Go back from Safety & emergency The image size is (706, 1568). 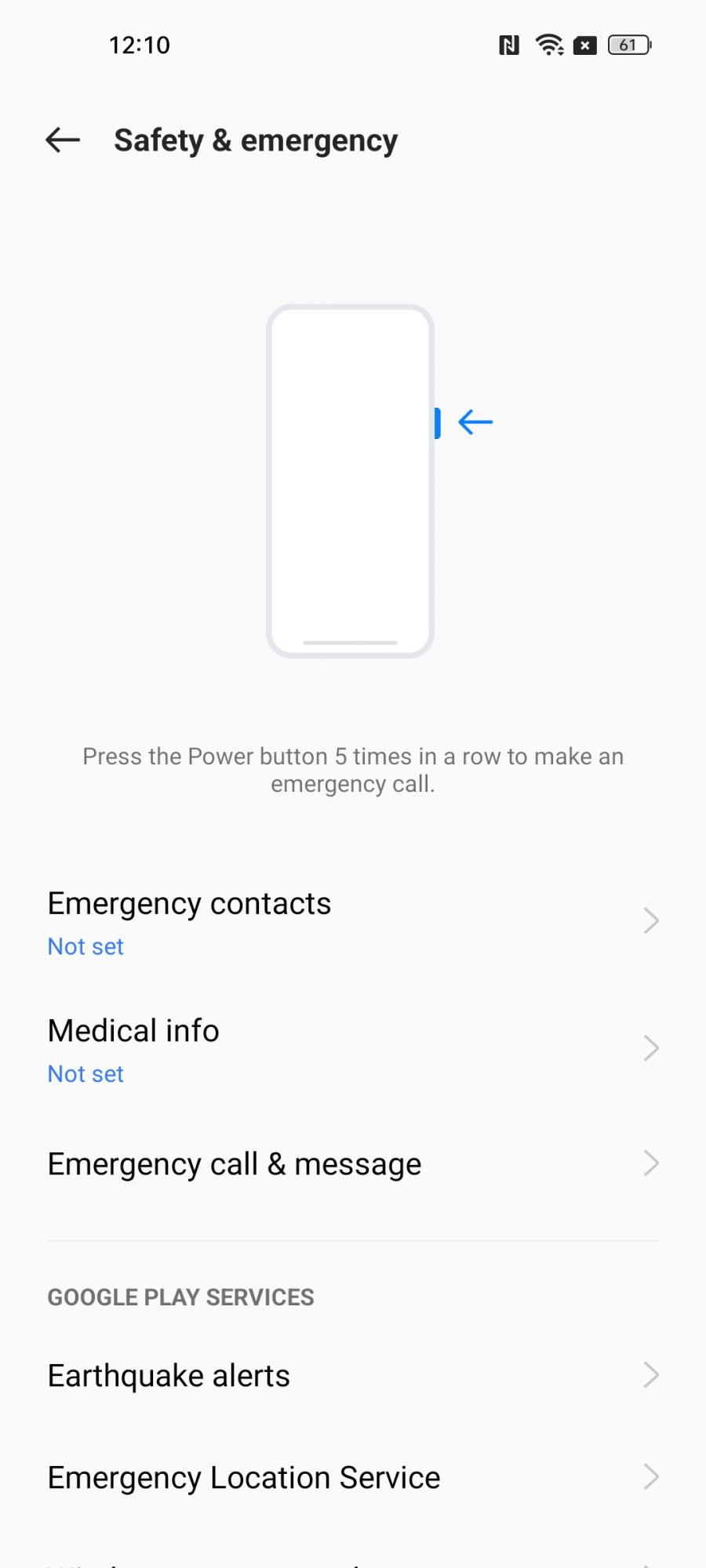[x=63, y=140]
